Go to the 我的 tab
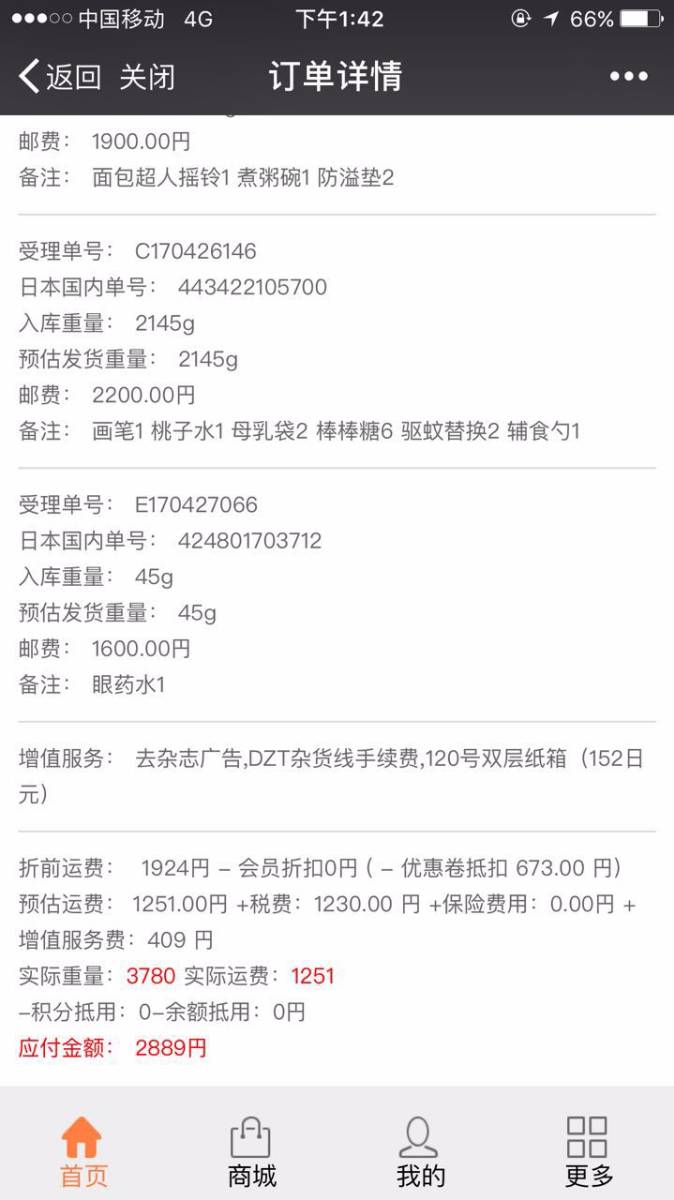The width and height of the screenshot is (674, 1200). 420,1151
